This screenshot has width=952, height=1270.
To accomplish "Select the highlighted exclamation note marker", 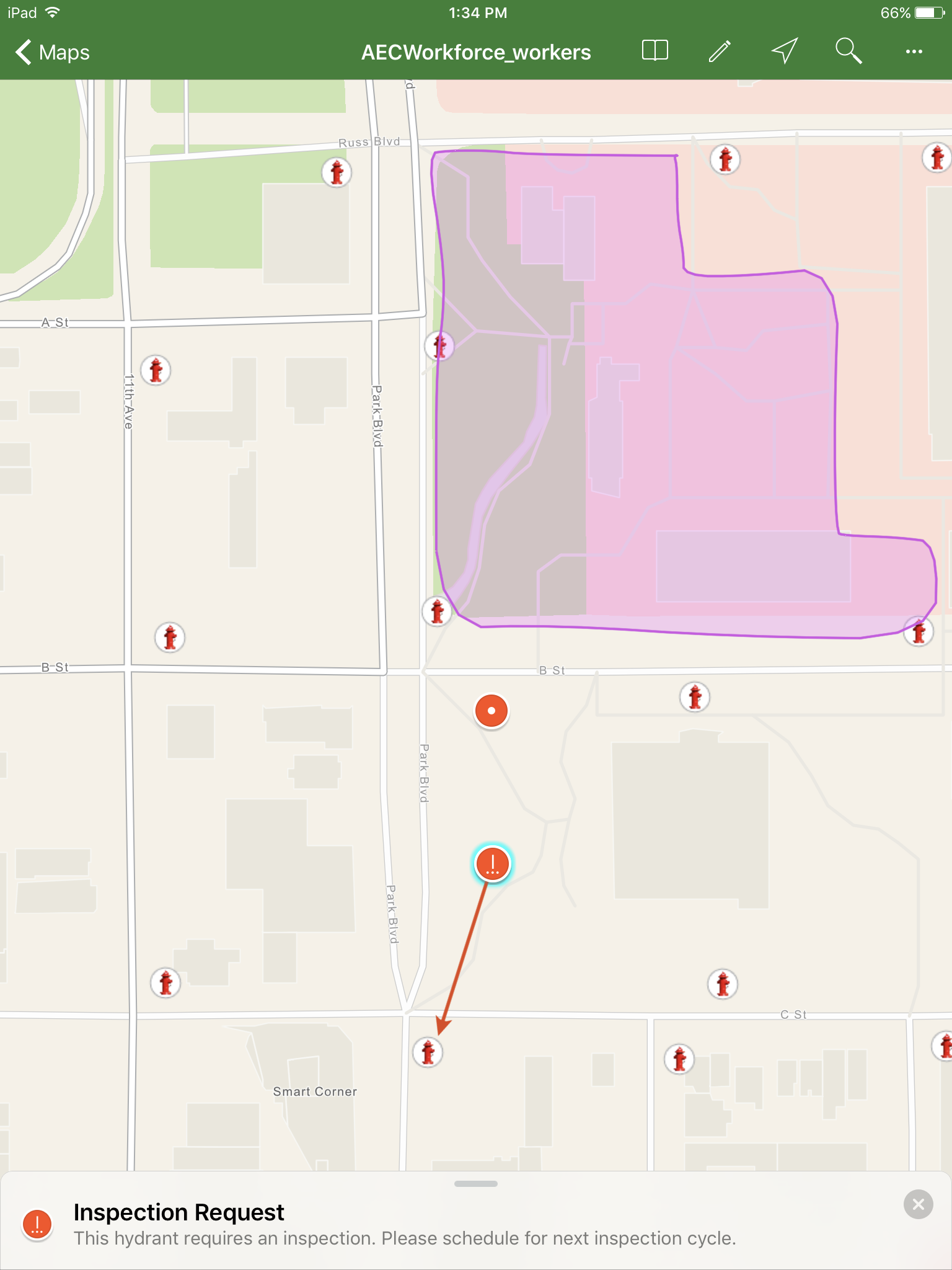I will click(x=492, y=864).
